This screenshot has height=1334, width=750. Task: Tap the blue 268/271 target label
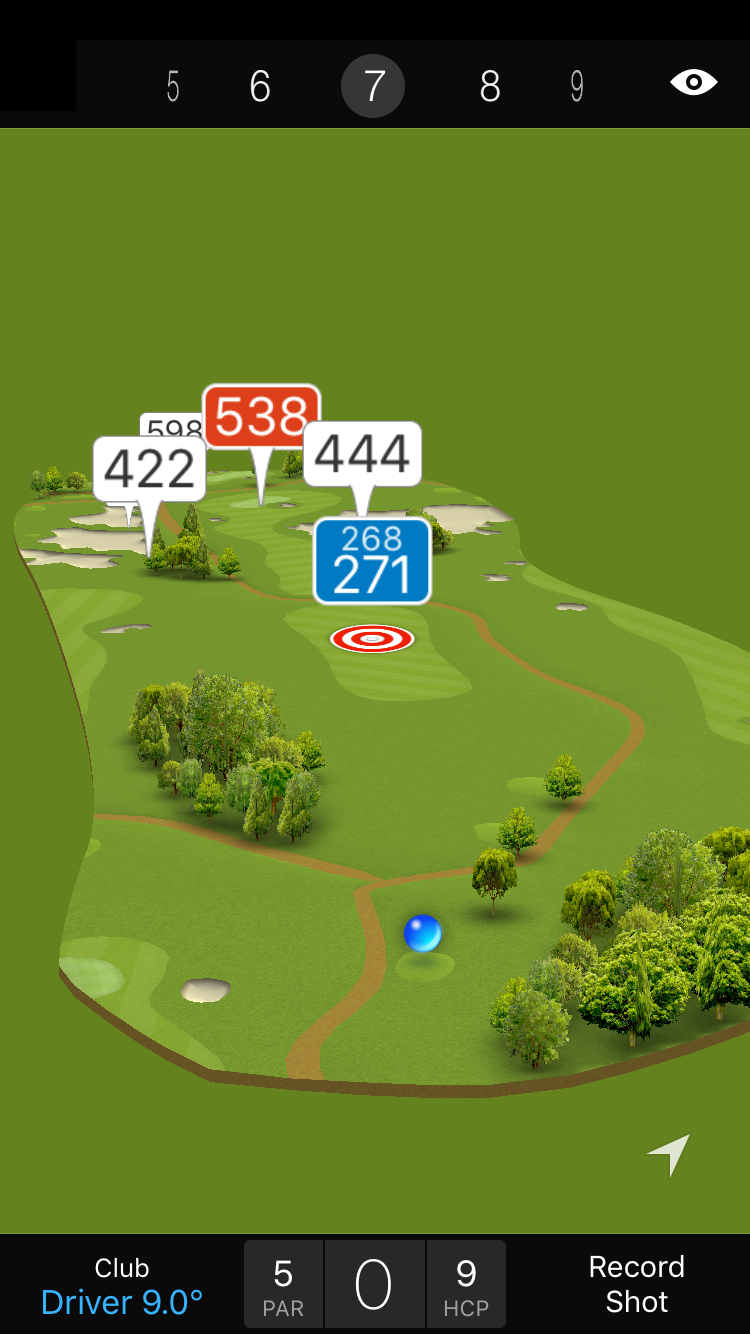pos(372,561)
